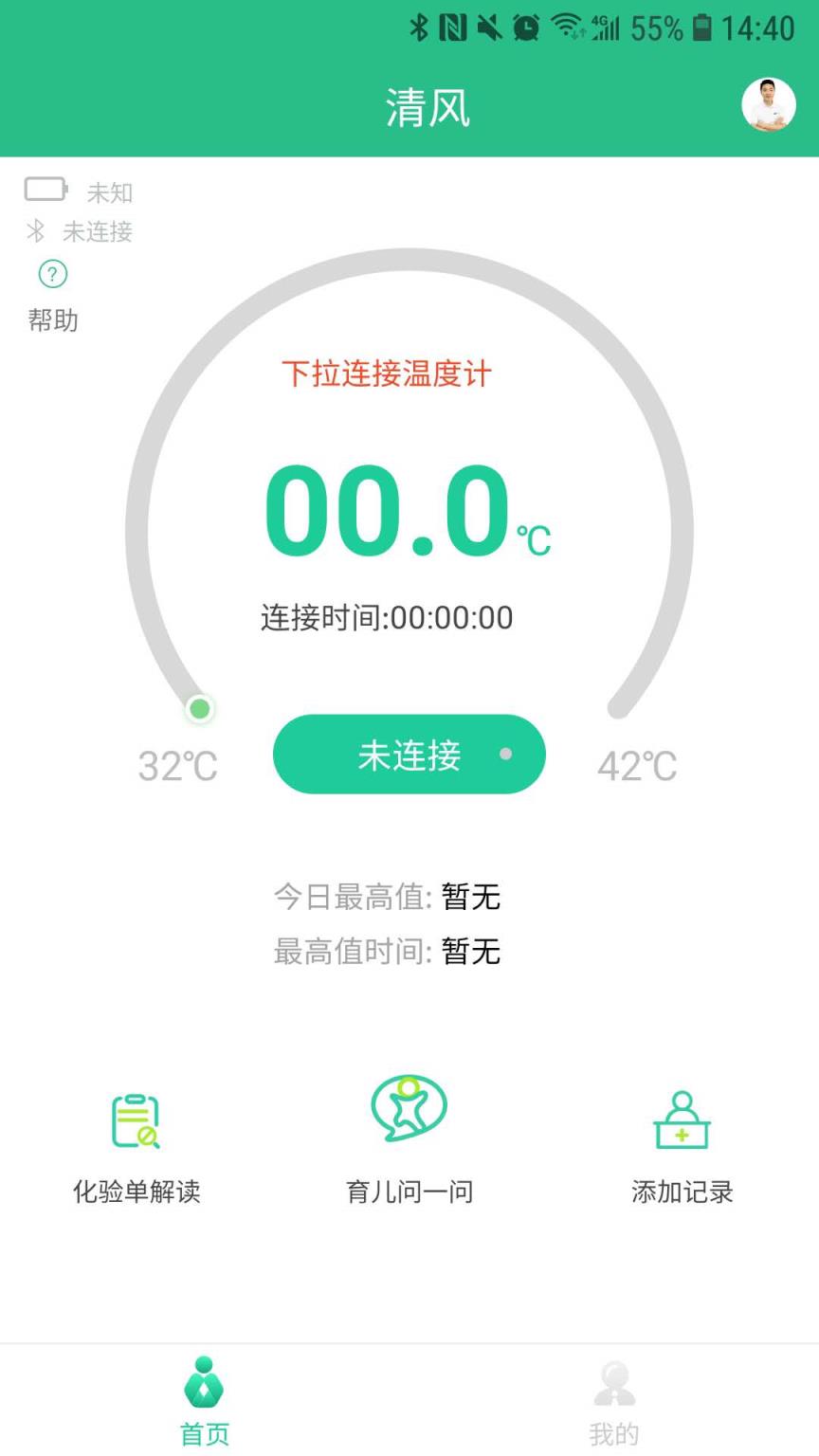This screenshot has height=1456, width=819.
Task: Tap the 下拉连接温度计 prompt text
Action: 387,375
